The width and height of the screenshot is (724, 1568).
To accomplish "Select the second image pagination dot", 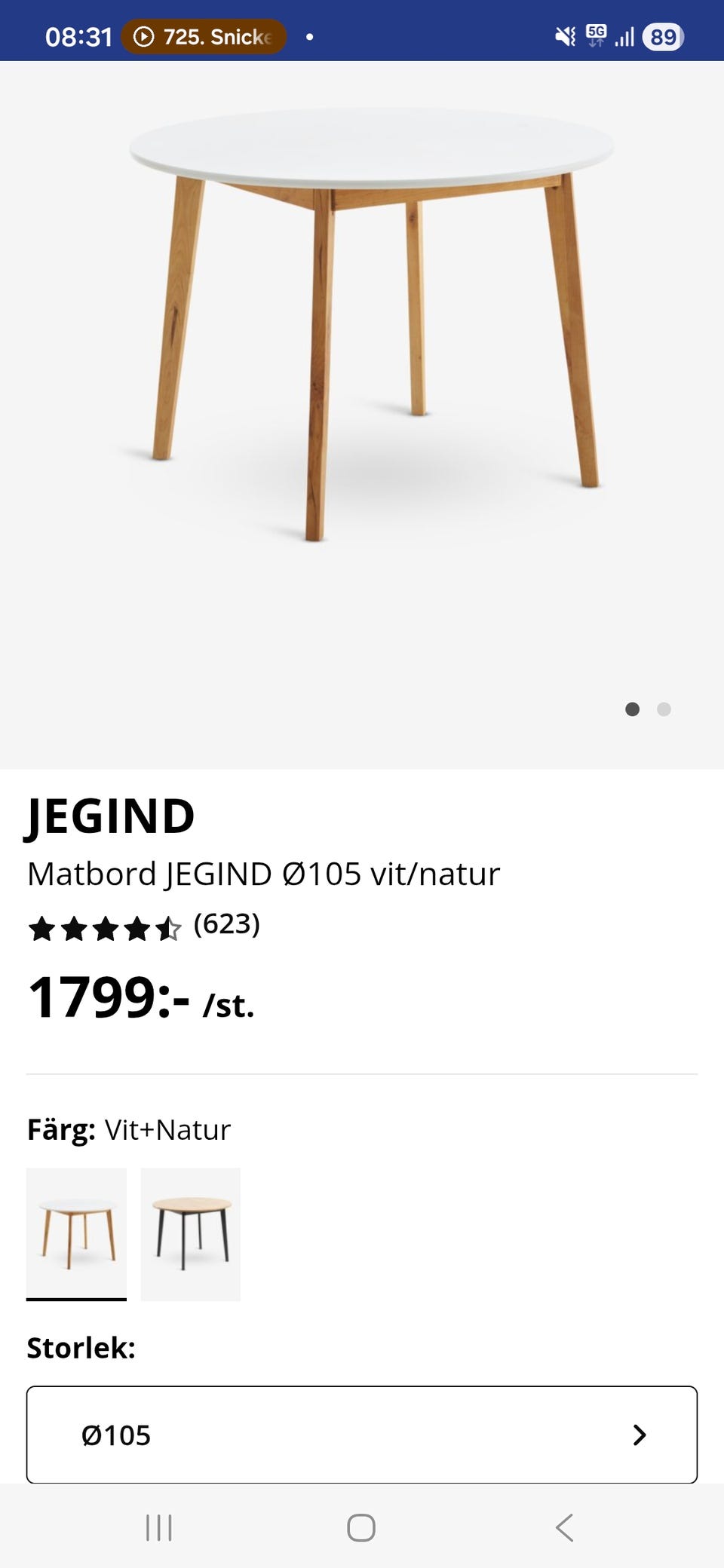I will click(664, 709).
